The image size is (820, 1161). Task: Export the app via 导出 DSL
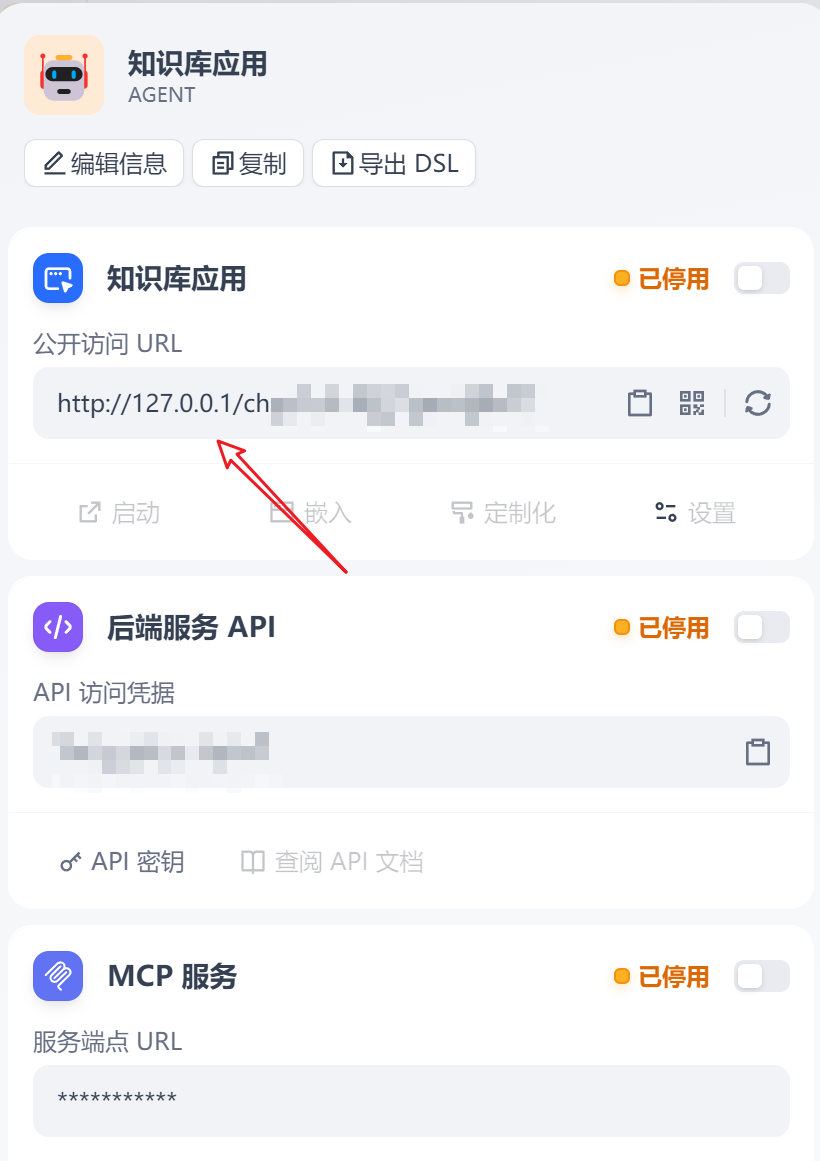(x=394, y=163)
